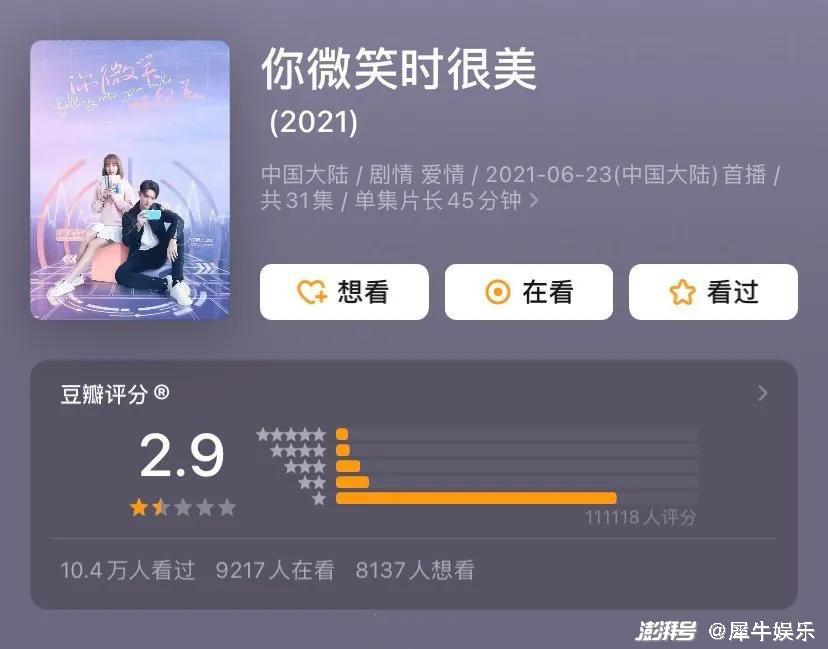Mark the drama as 看过
Image resolution: width=828 pixels, height=649 pixels.
click(x=713, y=292)
